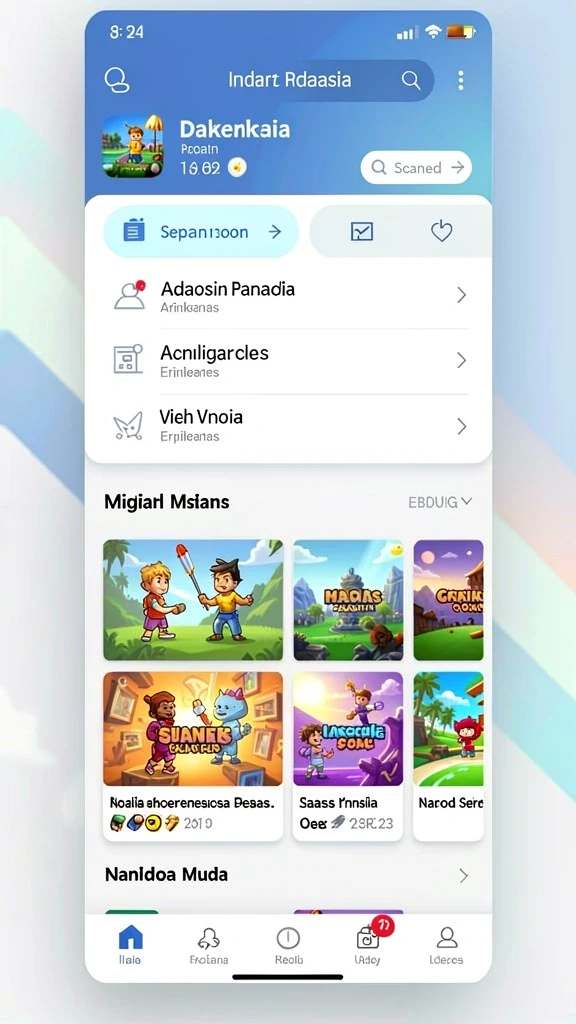Open the Vieh Vnoia row
This screenshot has height=1024, width=576.
tap(290, 425)
